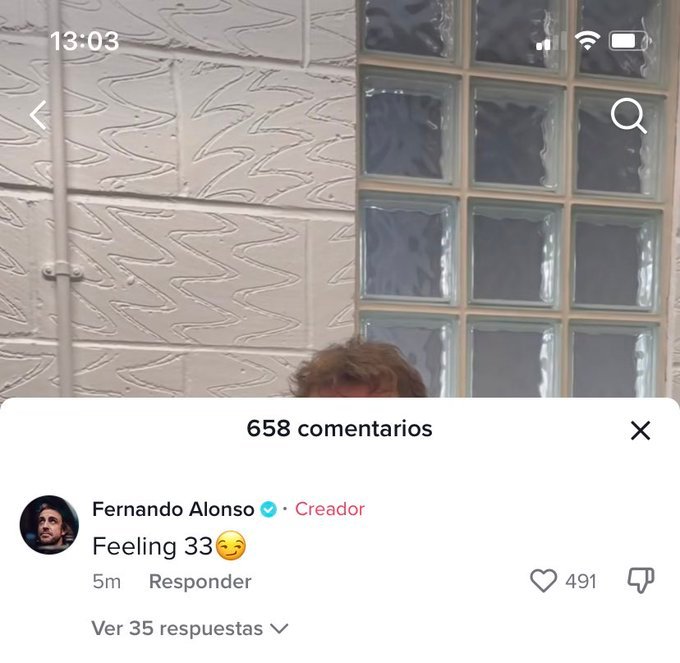Dislike Fernando Alonso's comment
The height and width of the screenshot is (663, 680).
[640, 580]
